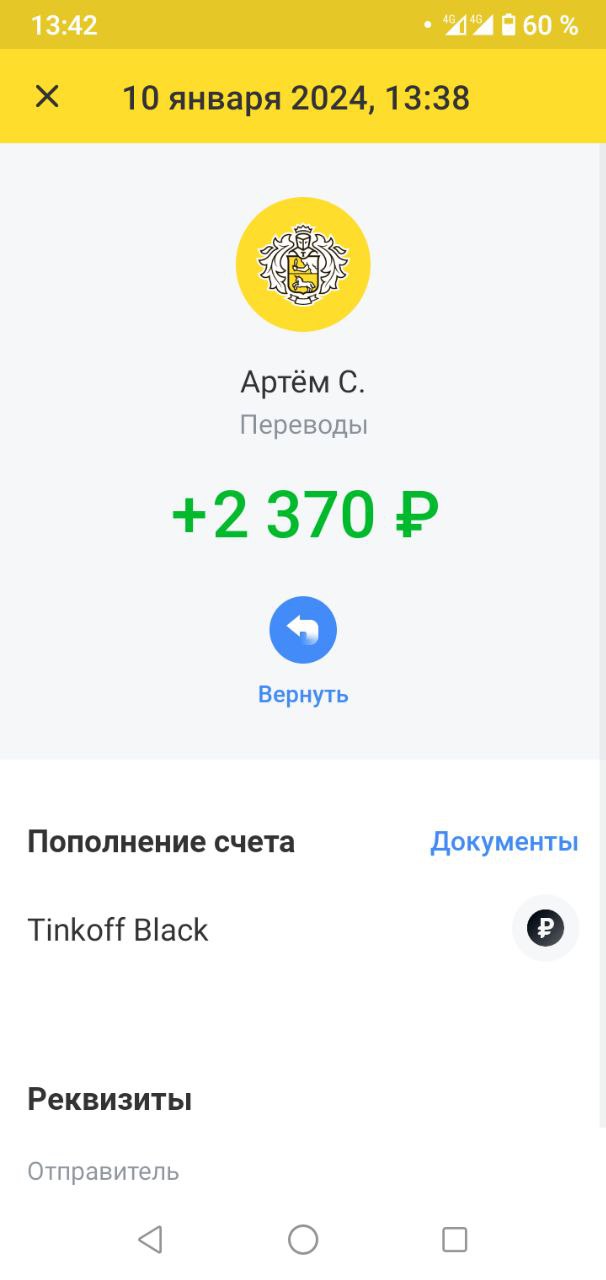Open the Tinkoff Black account row
Viewport: 606px width, 1280px height.
(x=118, y=930)
